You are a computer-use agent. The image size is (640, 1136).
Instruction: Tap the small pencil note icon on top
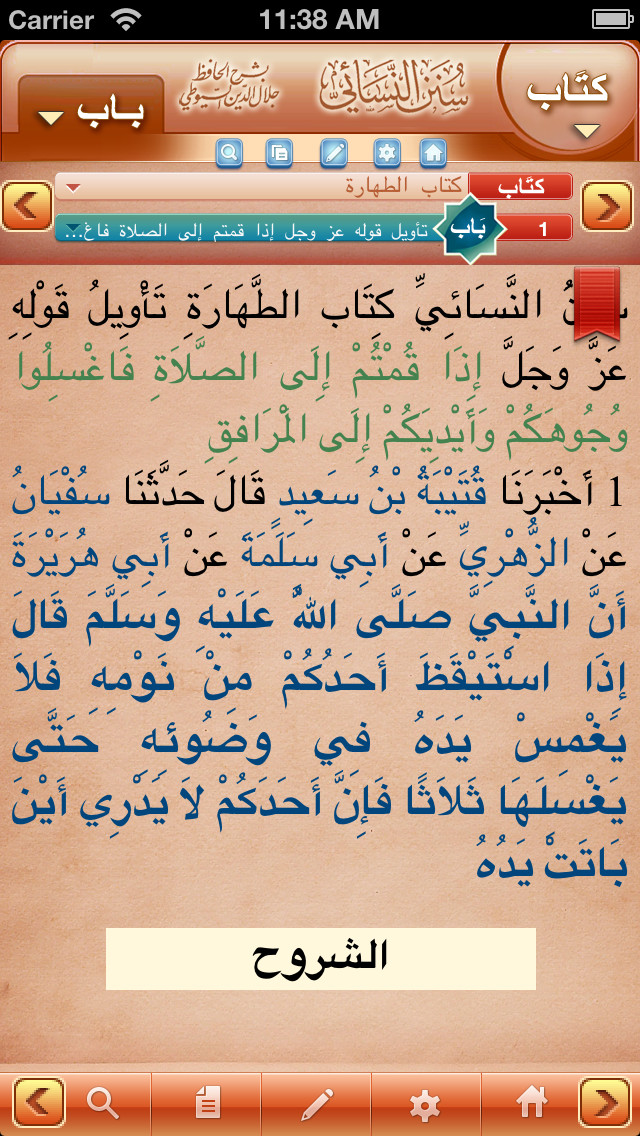click(x=333, y=153)
